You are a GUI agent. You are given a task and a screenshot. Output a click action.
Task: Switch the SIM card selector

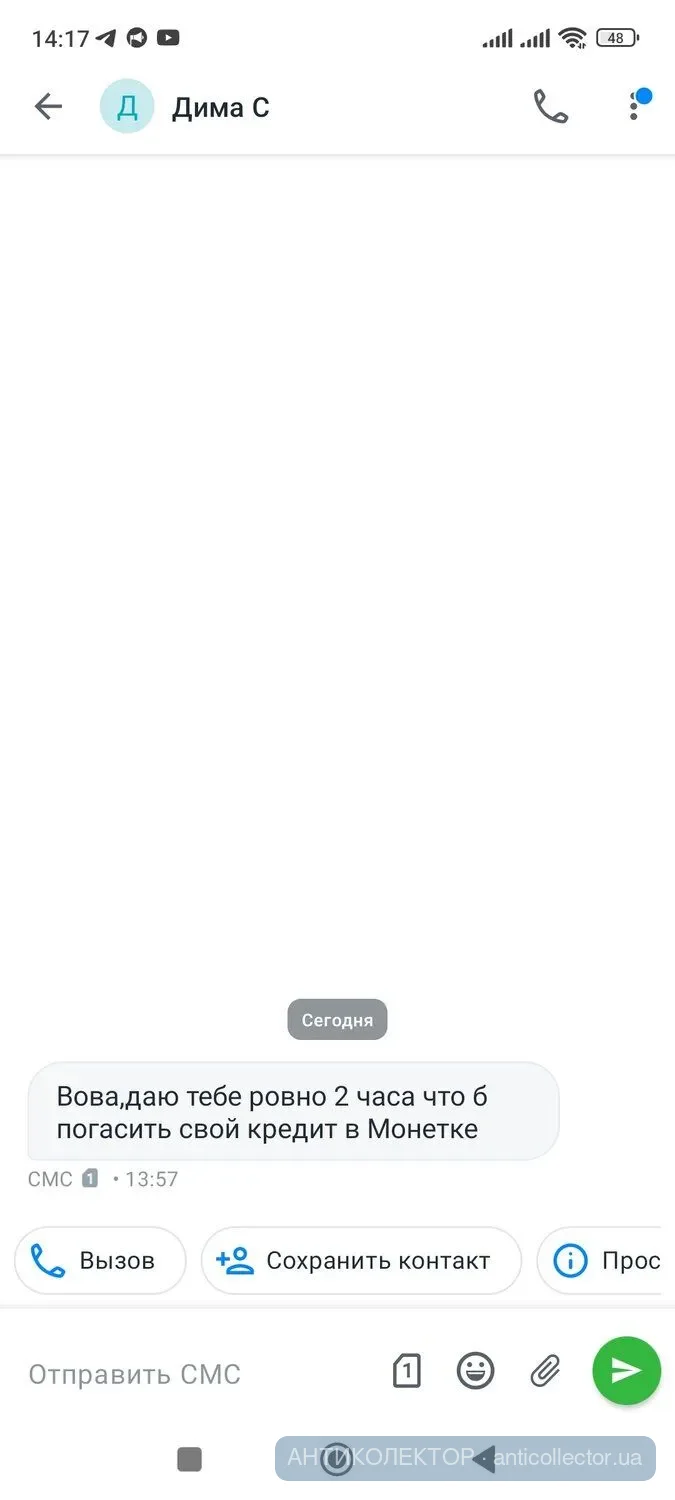coord(407,1371)
